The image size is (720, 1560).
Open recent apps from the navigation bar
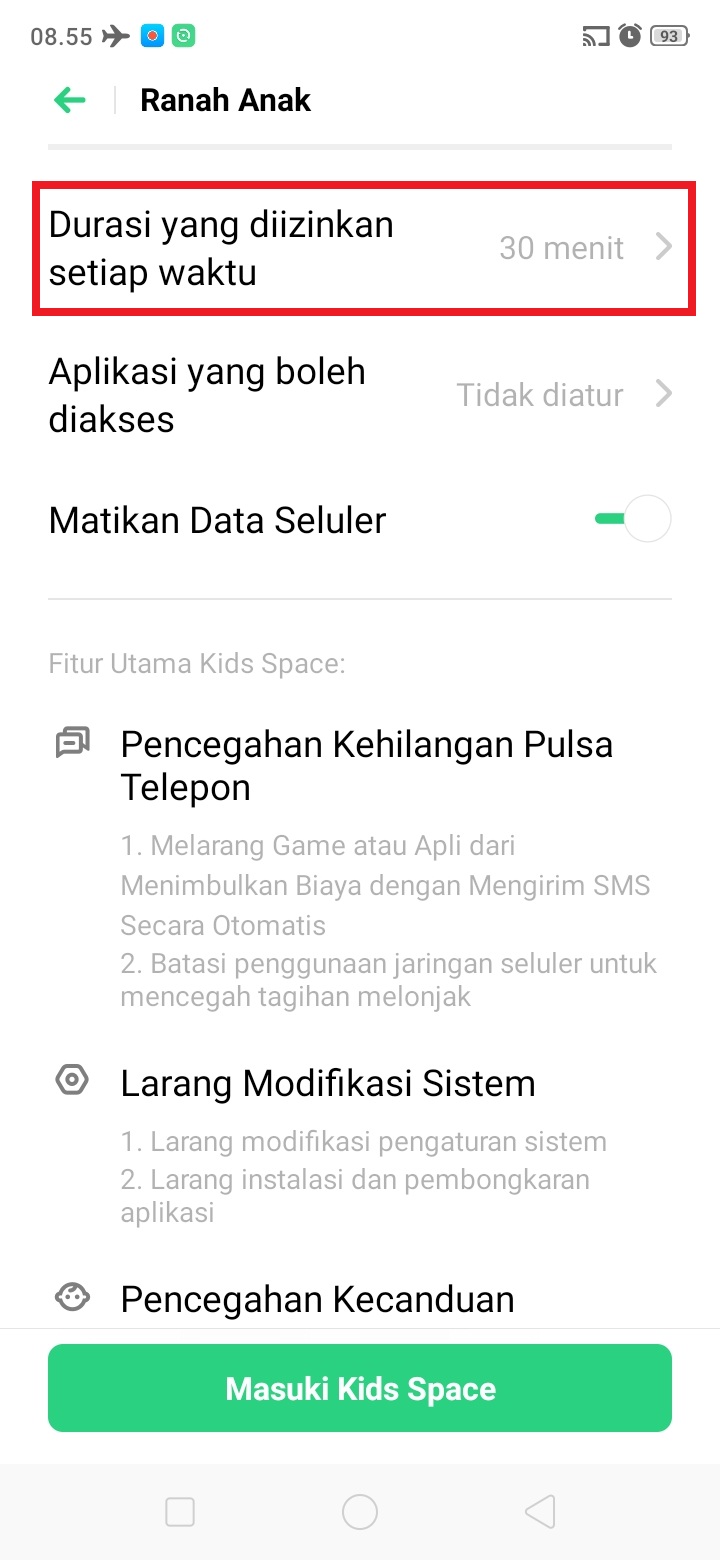point(180,1512)
